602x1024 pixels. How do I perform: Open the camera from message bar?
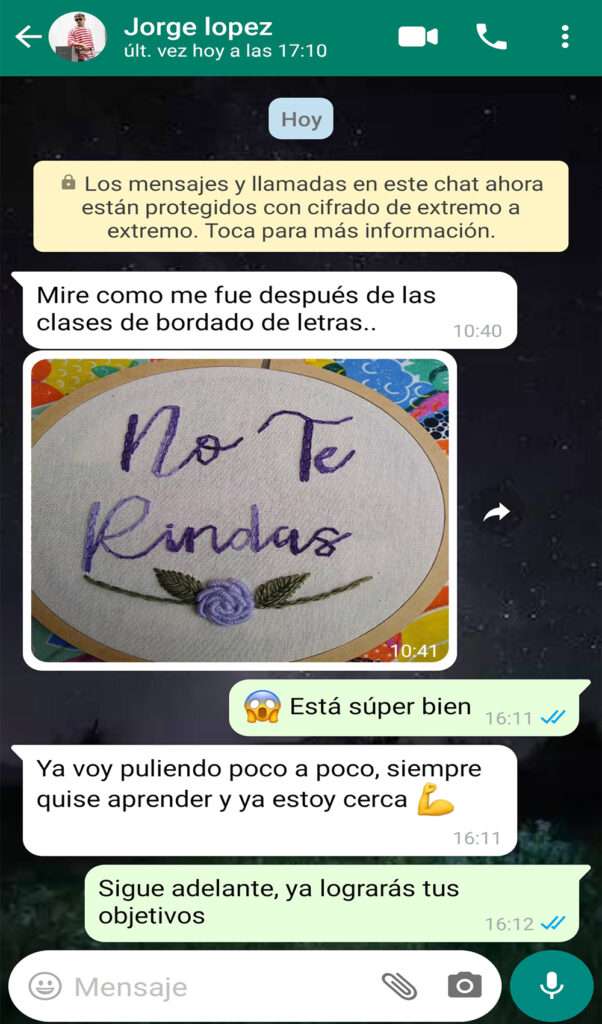[x=464, y=985]
